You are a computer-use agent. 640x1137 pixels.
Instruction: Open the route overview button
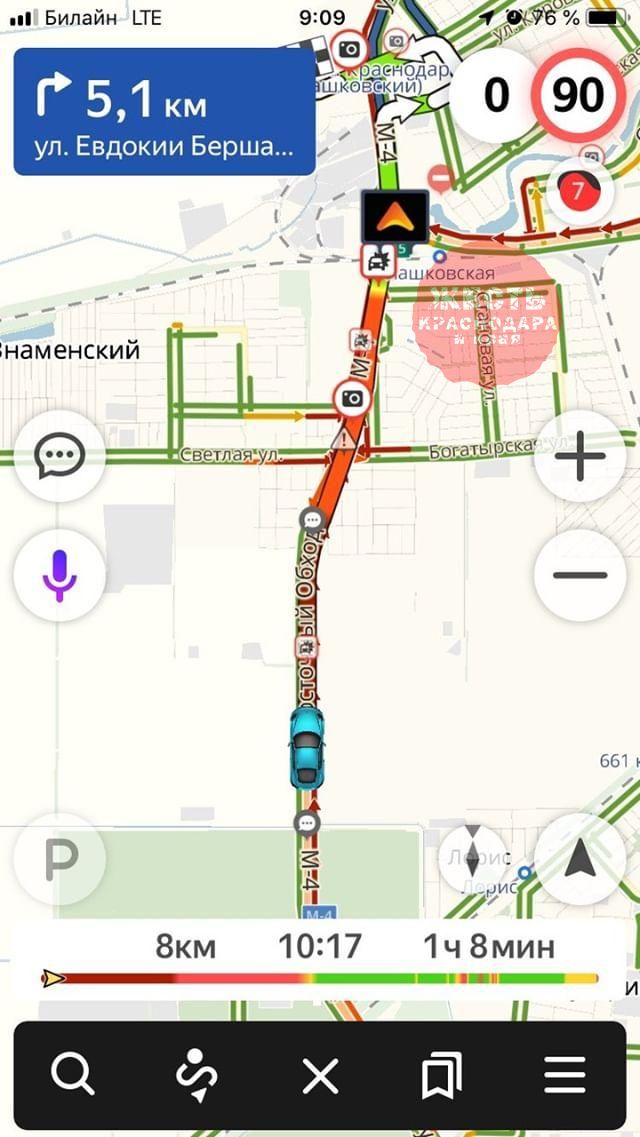[196, 1075]
